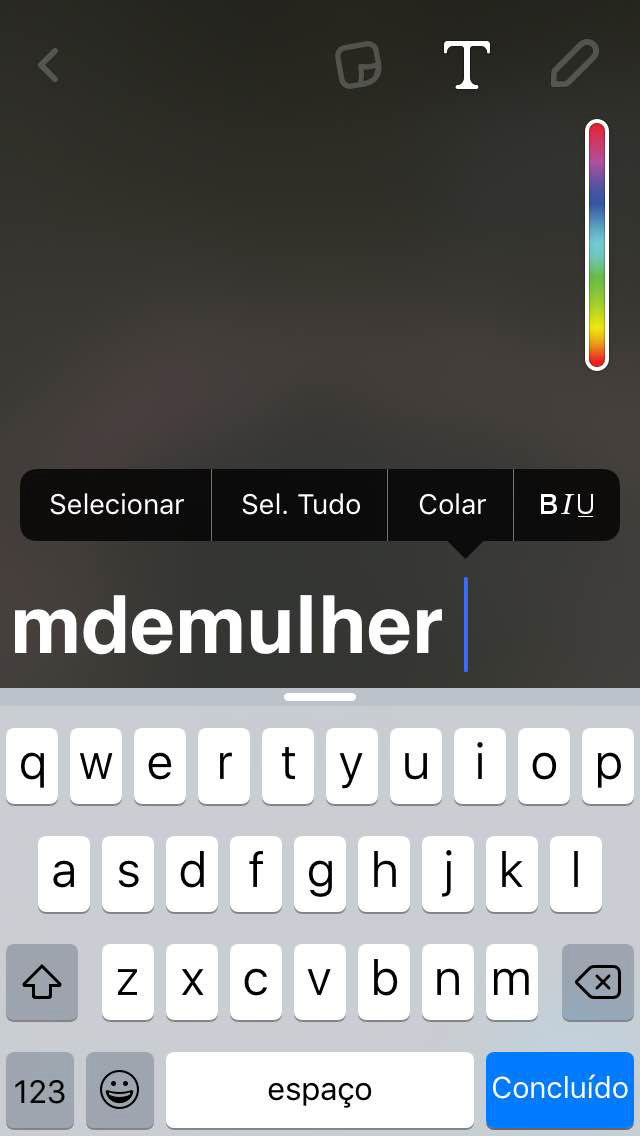Screen dimensions: 640x1136
Task: Tap Concluído to finish editing
Action: tap(560, 1088)
